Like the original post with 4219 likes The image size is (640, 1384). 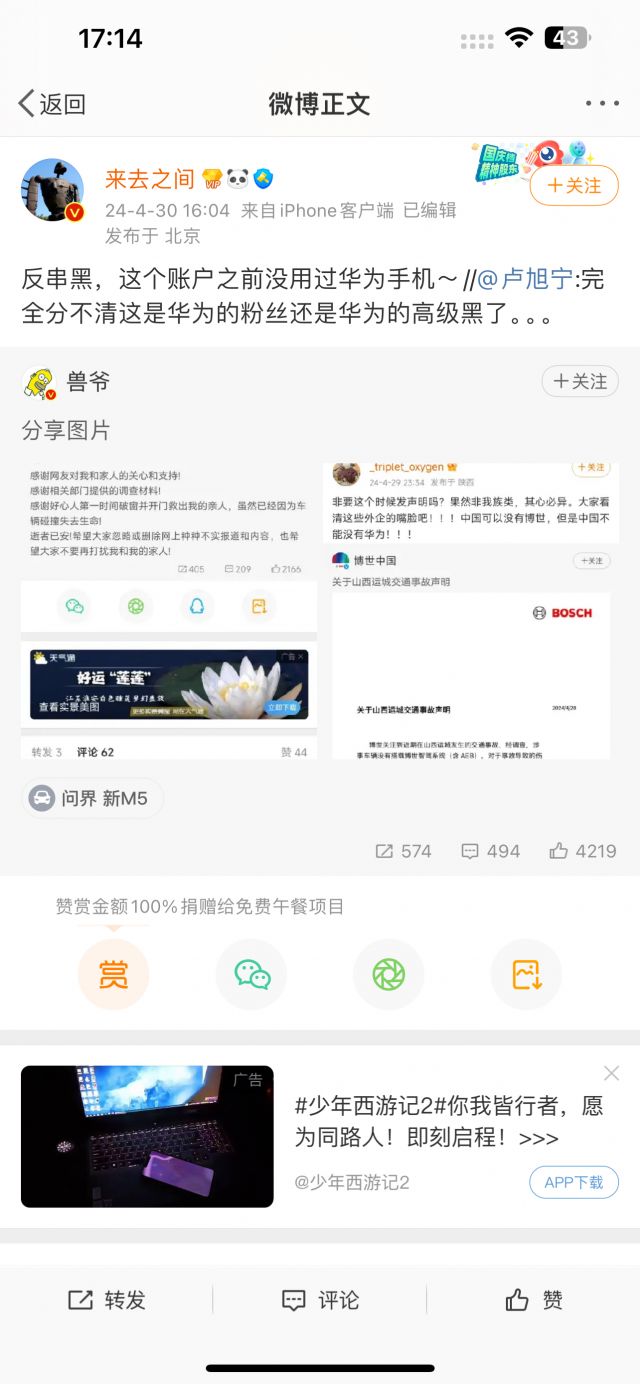click(582, 851)
